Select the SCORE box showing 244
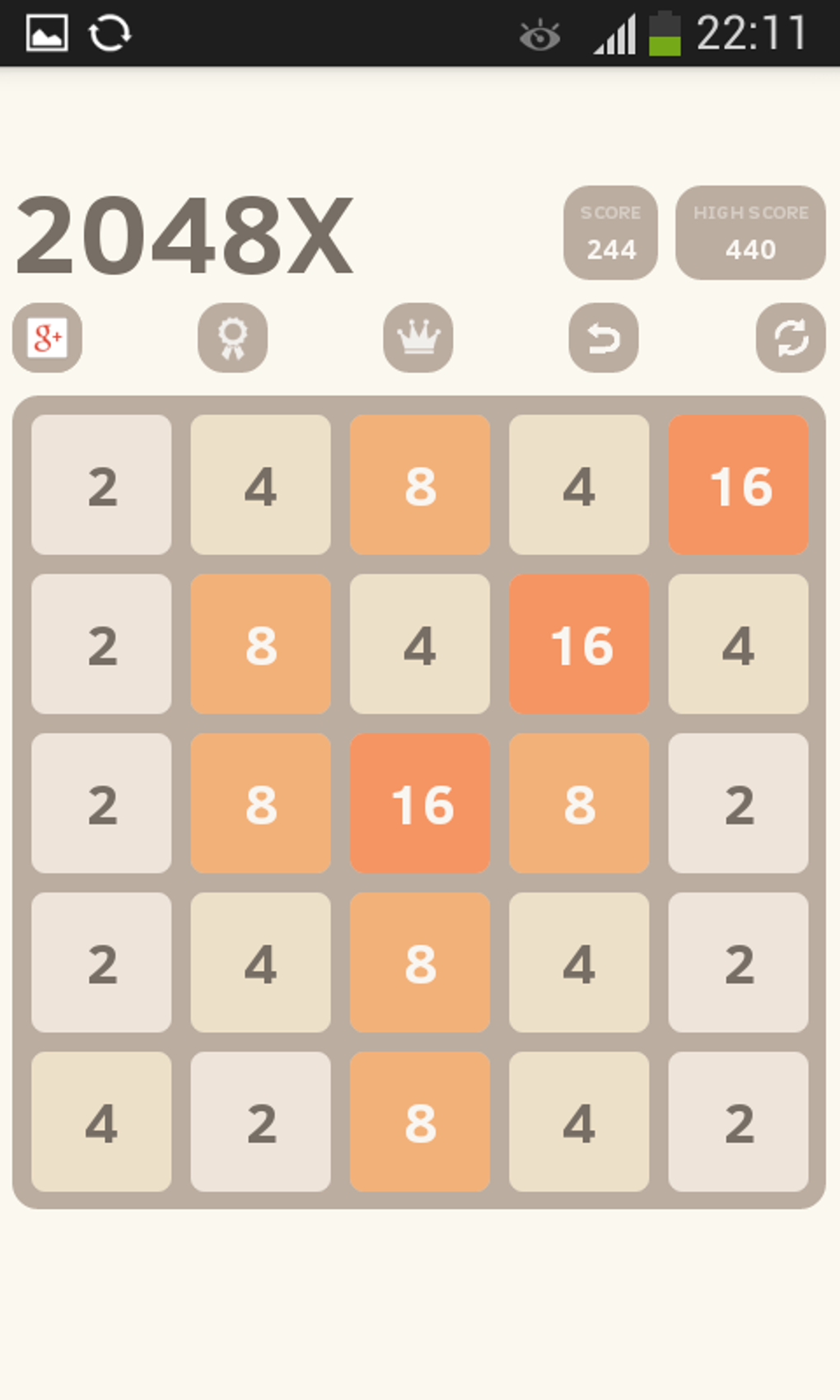The image size is (840, 1400). point(610,233)
